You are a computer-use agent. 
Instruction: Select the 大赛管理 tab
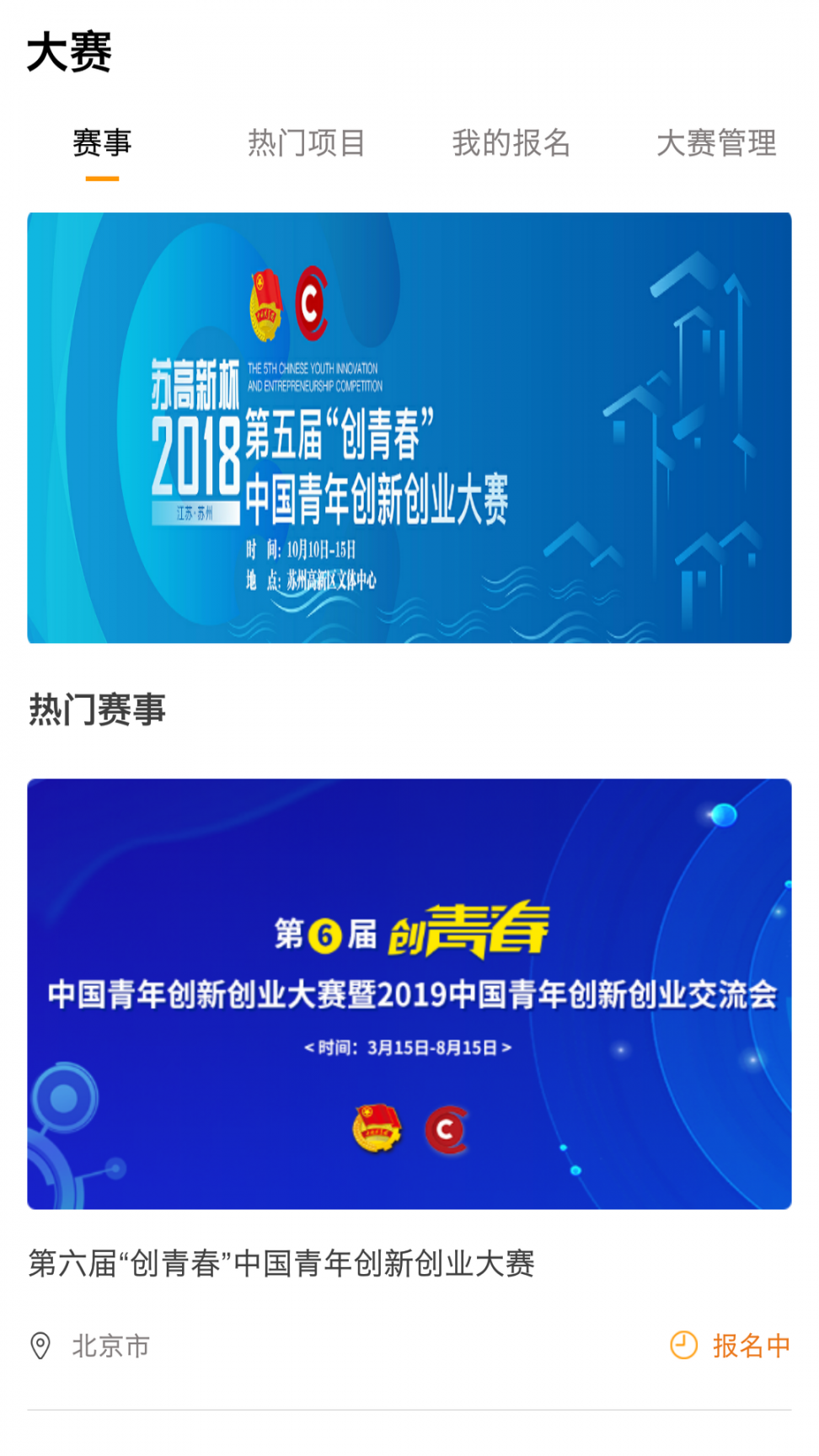(715, 143)
